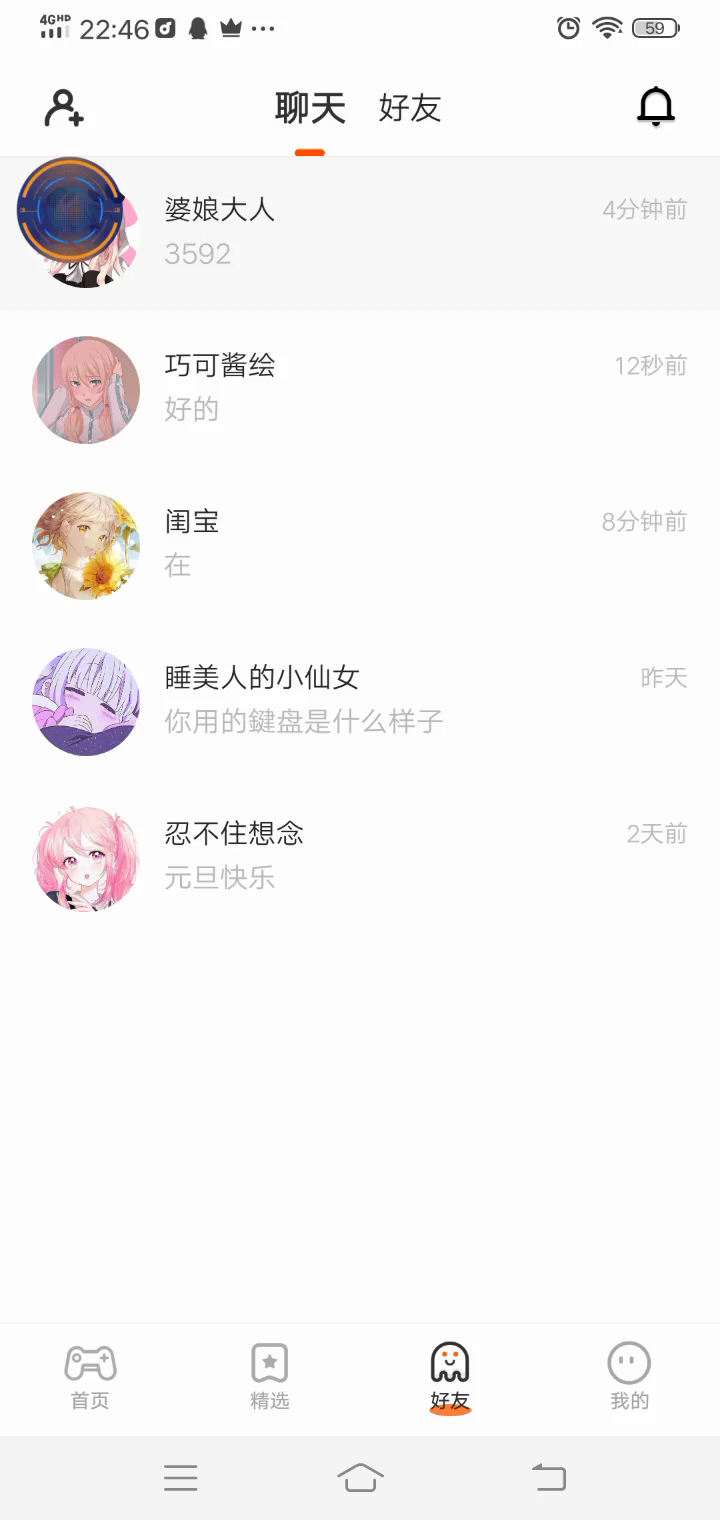
Task: Open the chat with 忍不住想念
Action: click(x=360, y=856)
